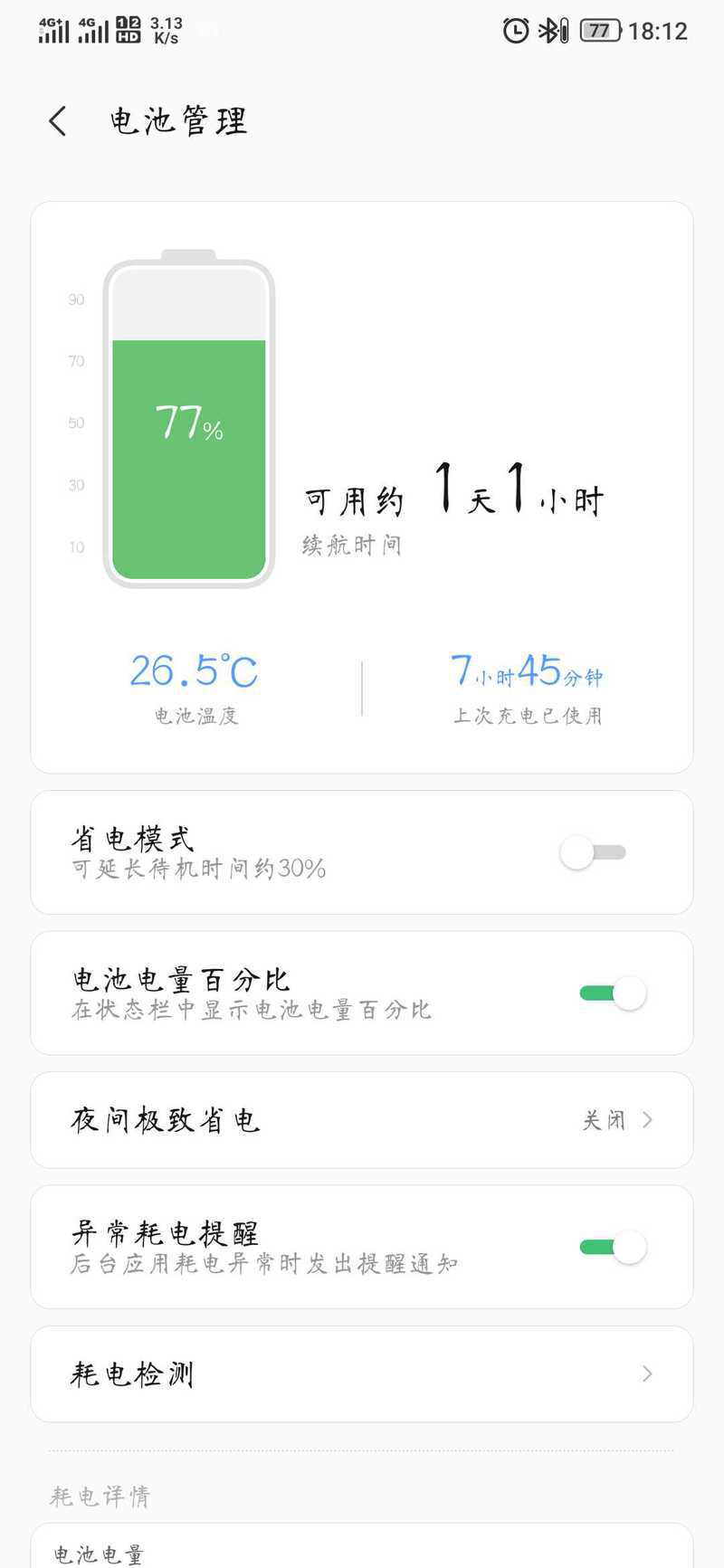This screenshot has height=1568, width=724.
Task: Enable the 省电模式 switch
Action: [x=594, y=852]
